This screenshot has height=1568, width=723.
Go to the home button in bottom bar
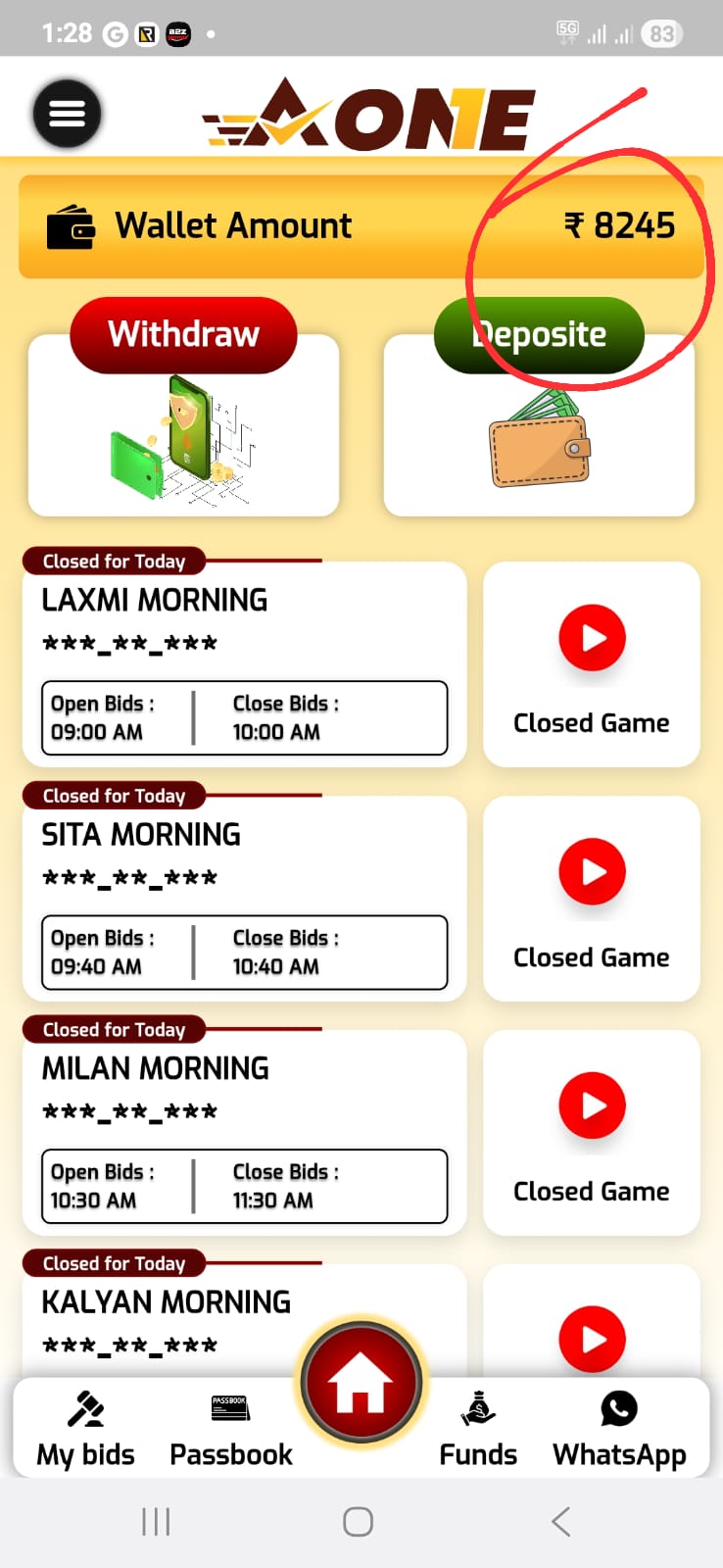361,1382
